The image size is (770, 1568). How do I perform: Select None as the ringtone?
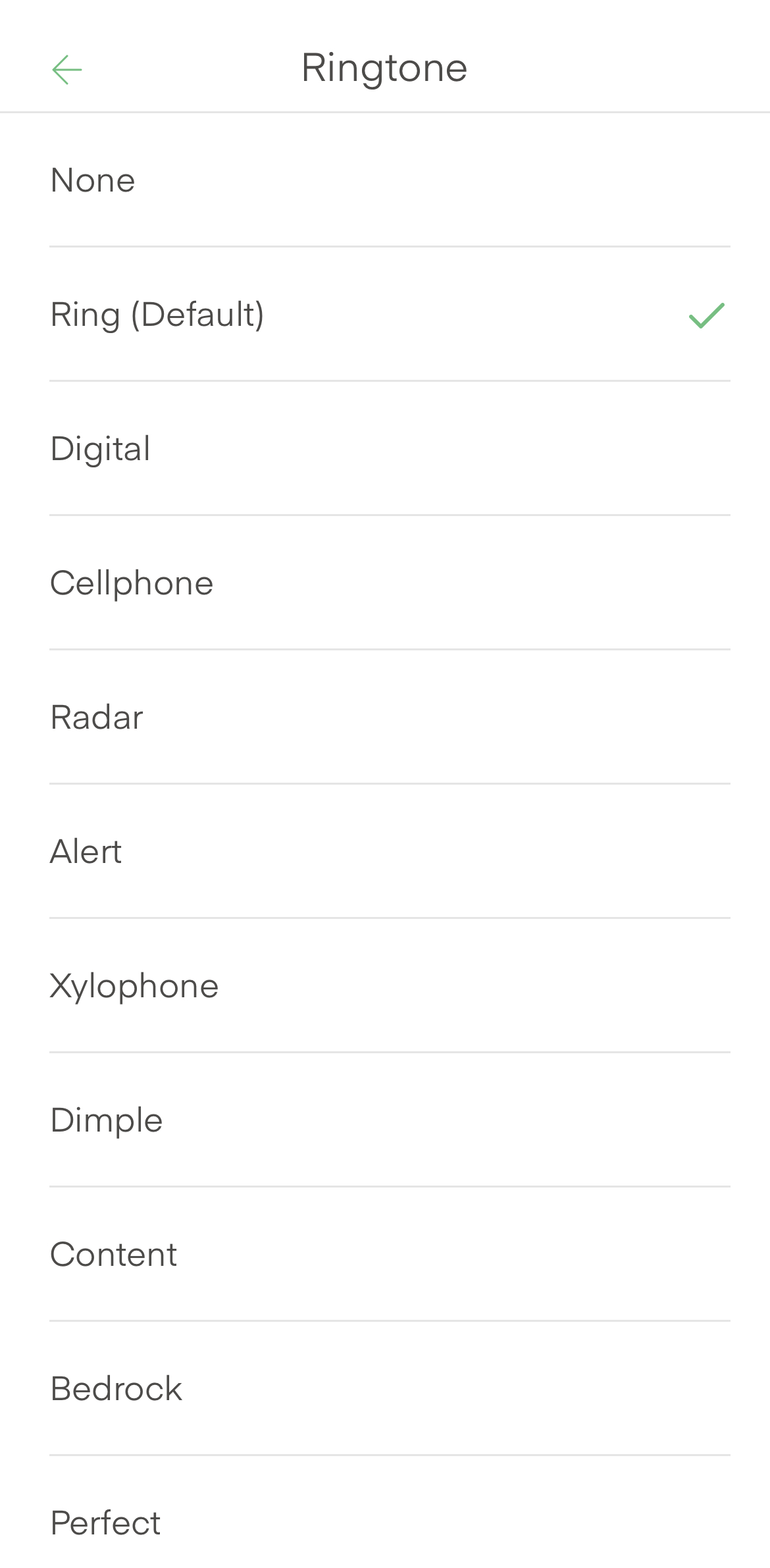[x=93, y=180]
